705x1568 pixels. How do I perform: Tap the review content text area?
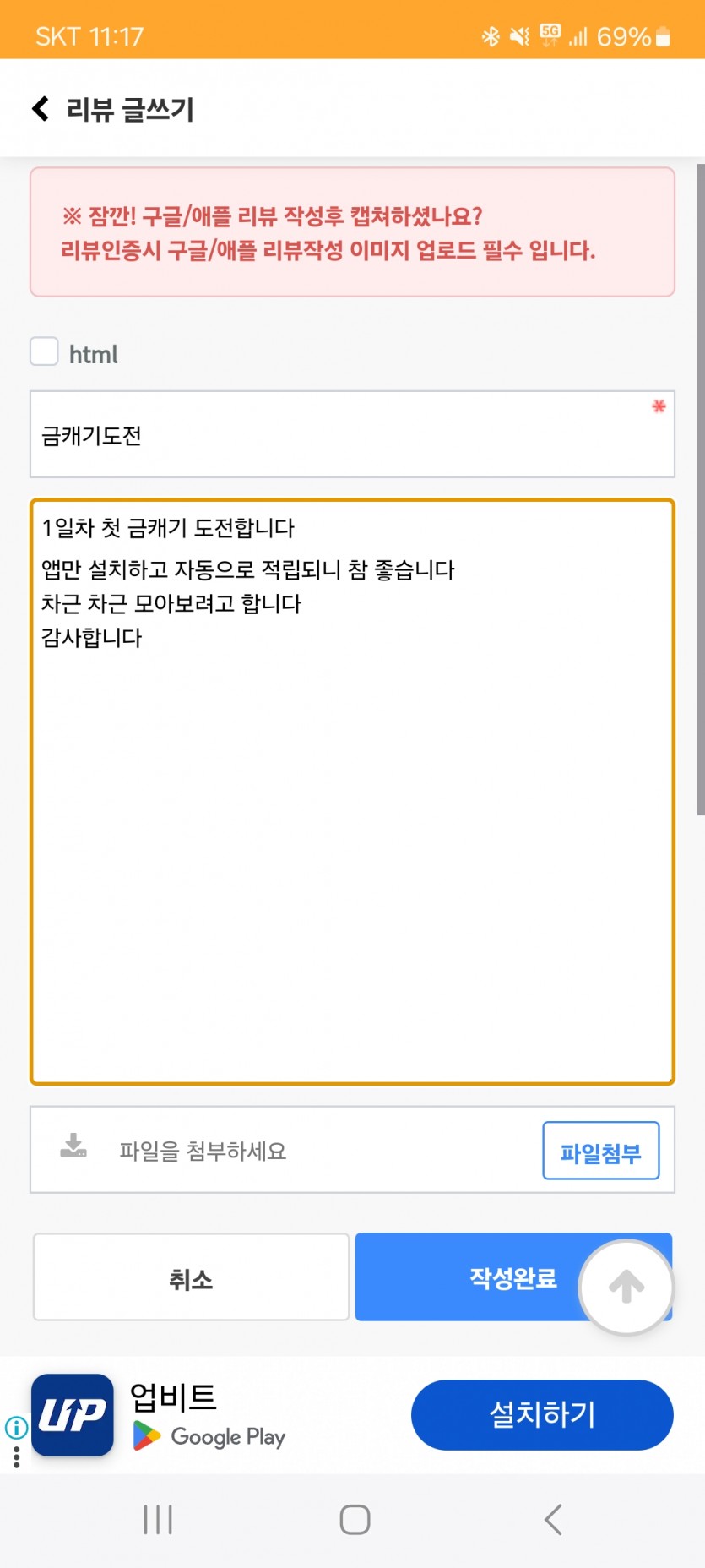click(352, 792)
